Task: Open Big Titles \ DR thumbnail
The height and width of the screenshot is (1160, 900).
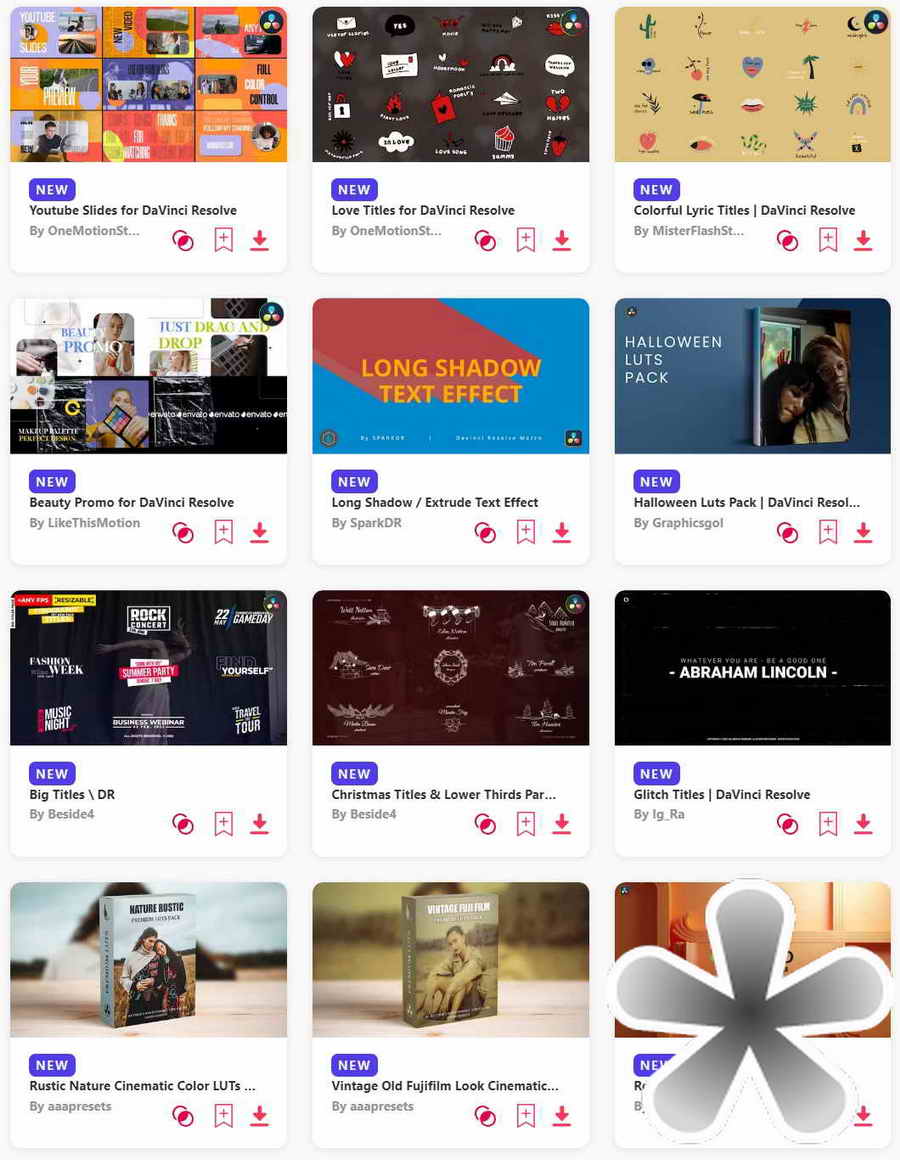Action: coord(148,668)
